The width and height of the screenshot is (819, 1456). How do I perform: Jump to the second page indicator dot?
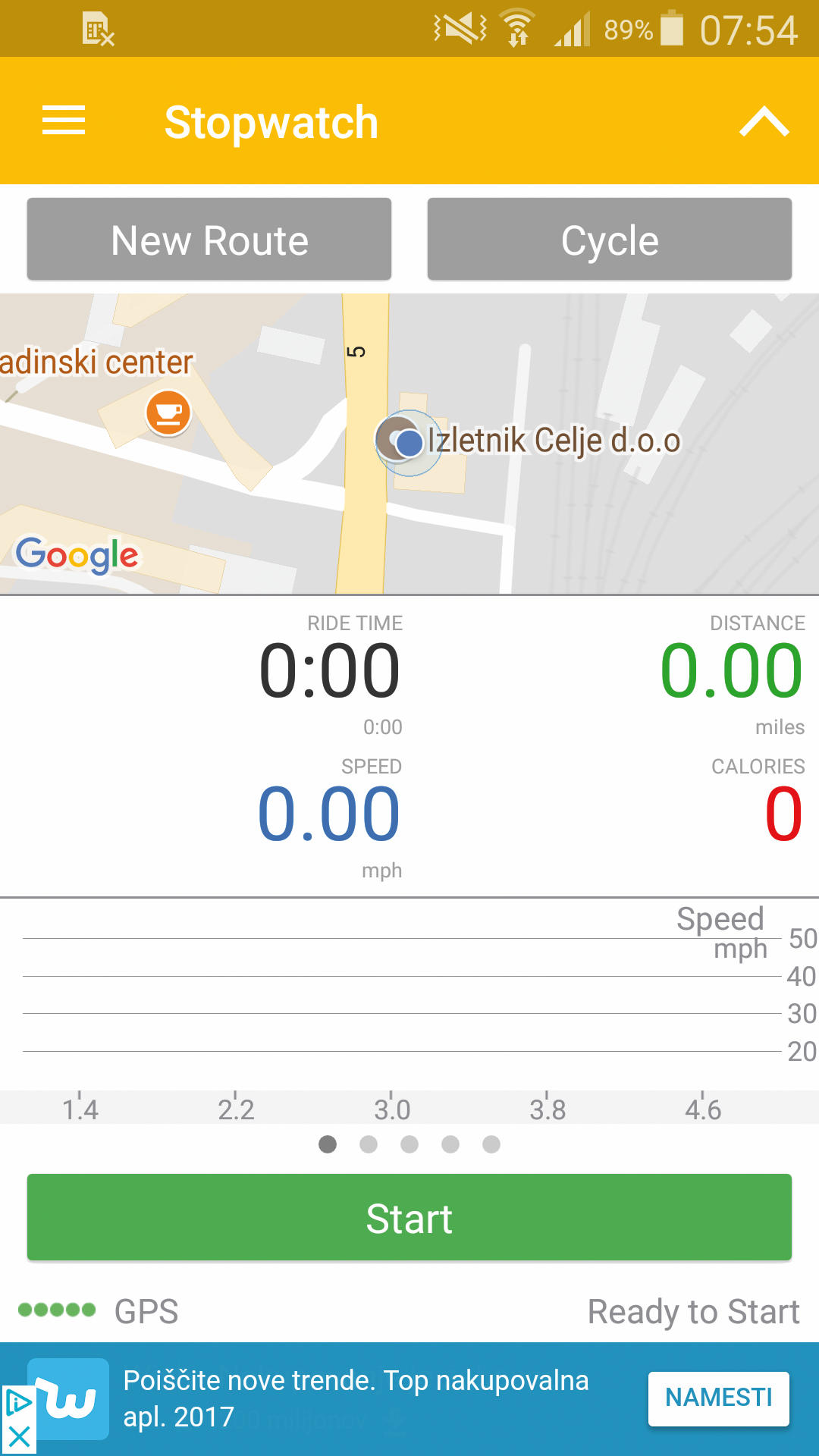[x=369, y=1144]
